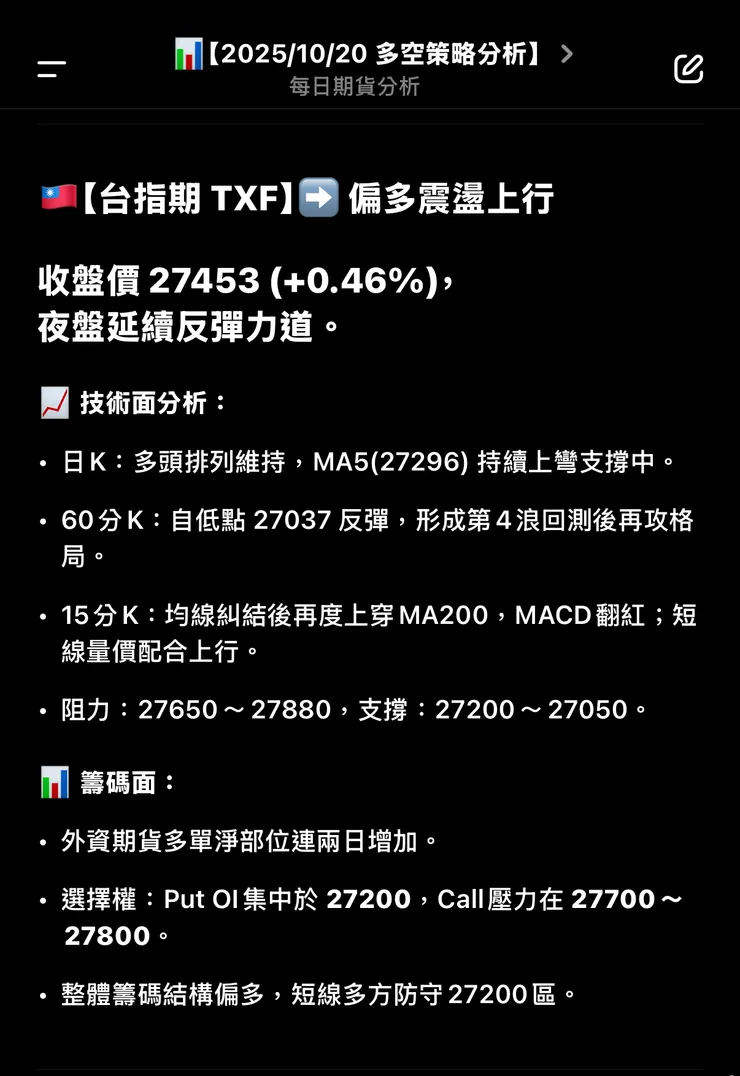Viewport: 740px width, 1076px height.
Task: Tap the headline 偏多震盪上行
Action: pos(450,198)
